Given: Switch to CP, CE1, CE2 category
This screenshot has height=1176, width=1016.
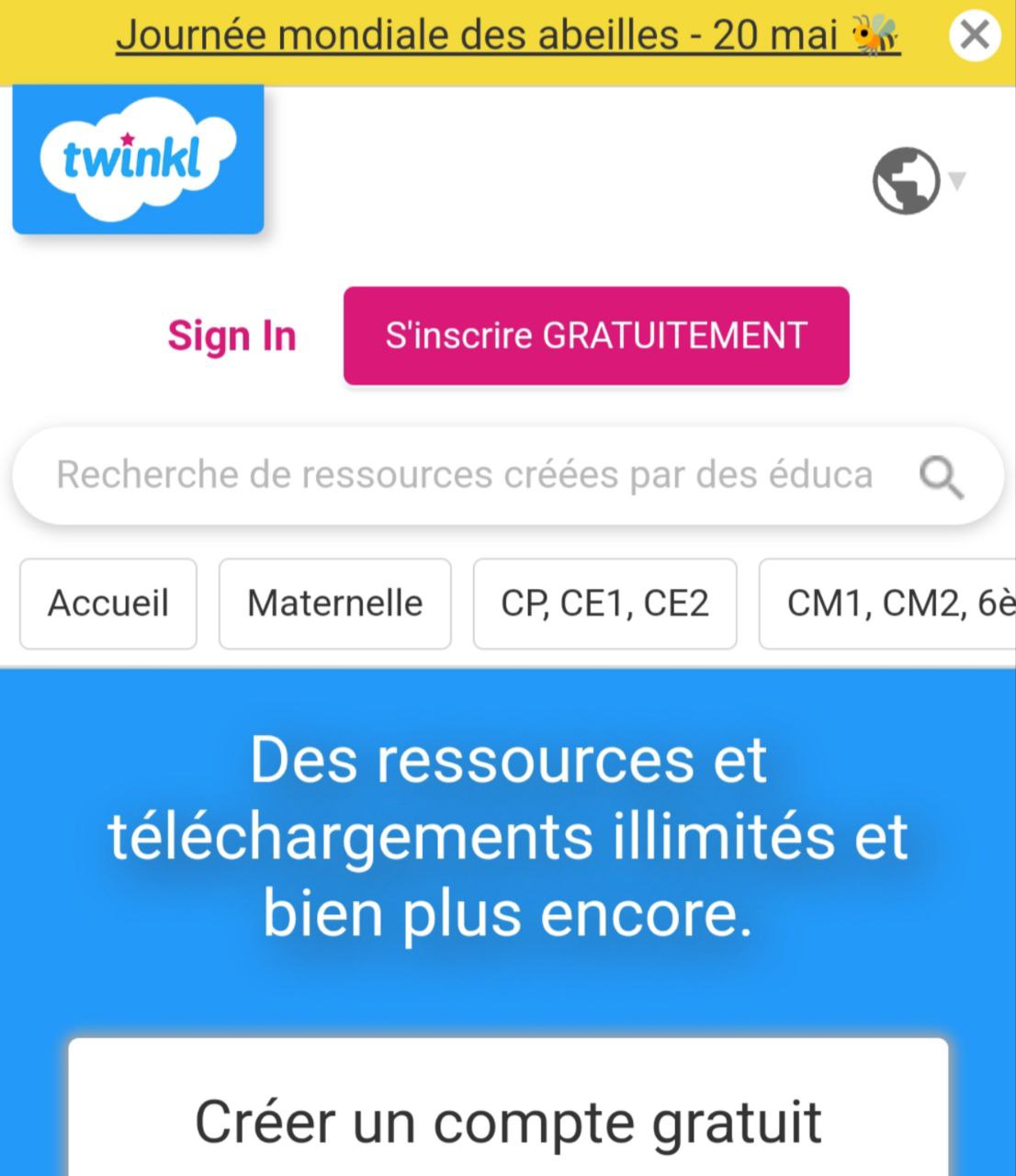Looking at the screenshot, I should [604, 604].
